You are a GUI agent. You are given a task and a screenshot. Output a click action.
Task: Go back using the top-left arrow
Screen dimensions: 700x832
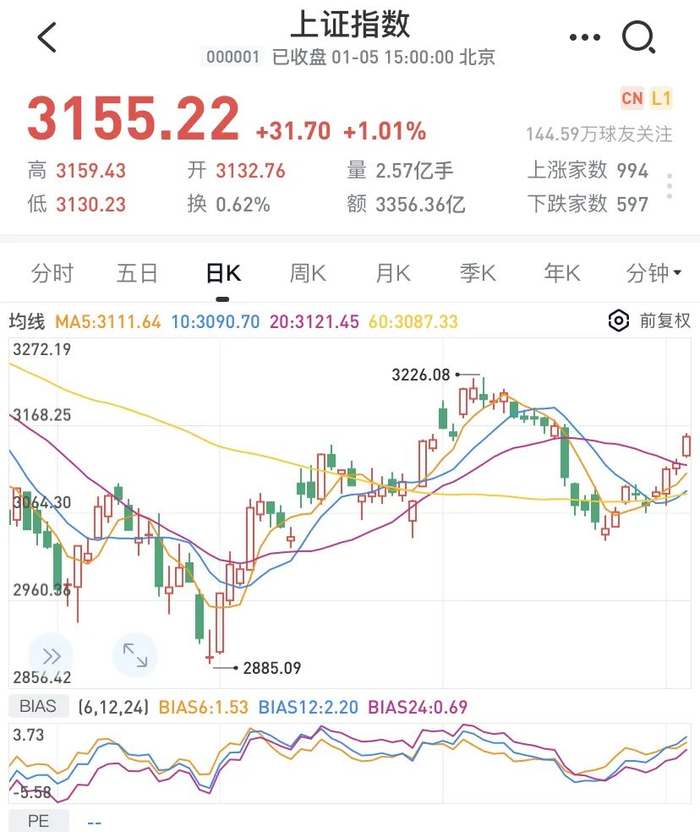coord(47,38)
